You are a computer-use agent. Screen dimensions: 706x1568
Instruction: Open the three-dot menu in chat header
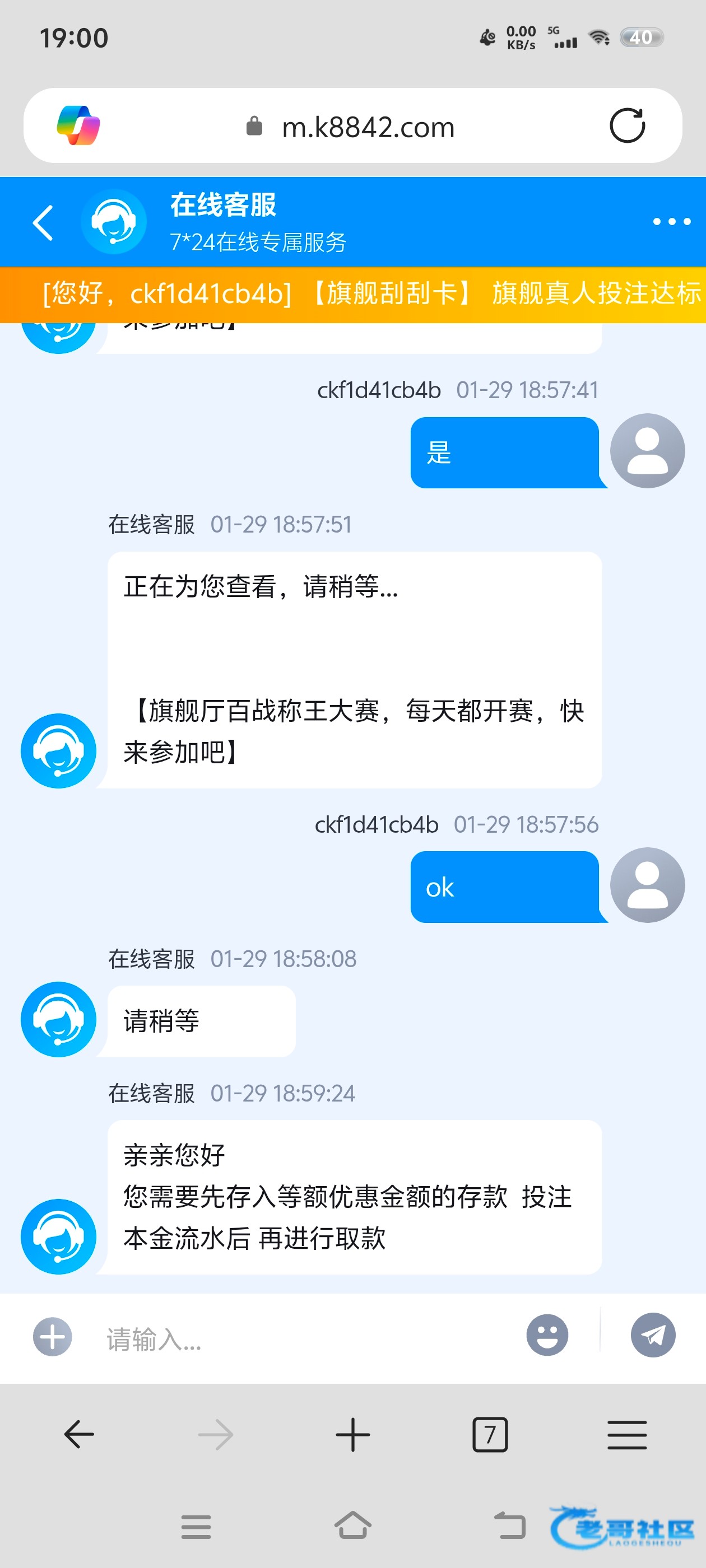pos(671,222)
